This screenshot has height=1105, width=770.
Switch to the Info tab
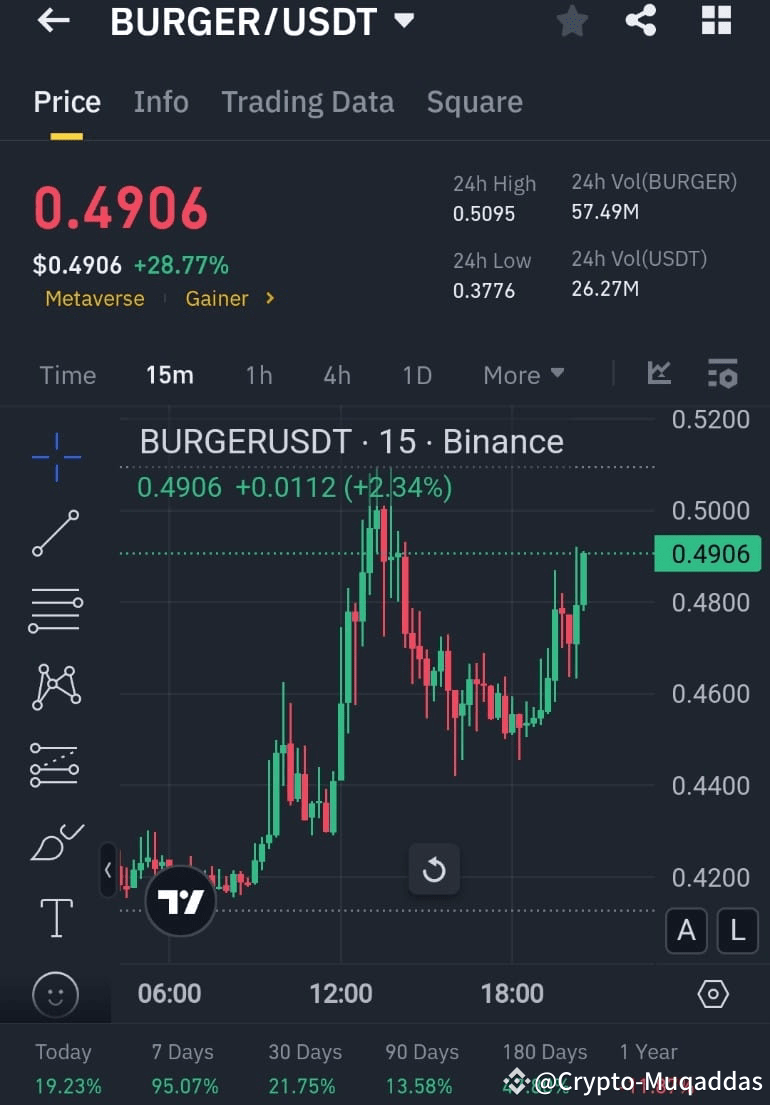click(161, 101)
